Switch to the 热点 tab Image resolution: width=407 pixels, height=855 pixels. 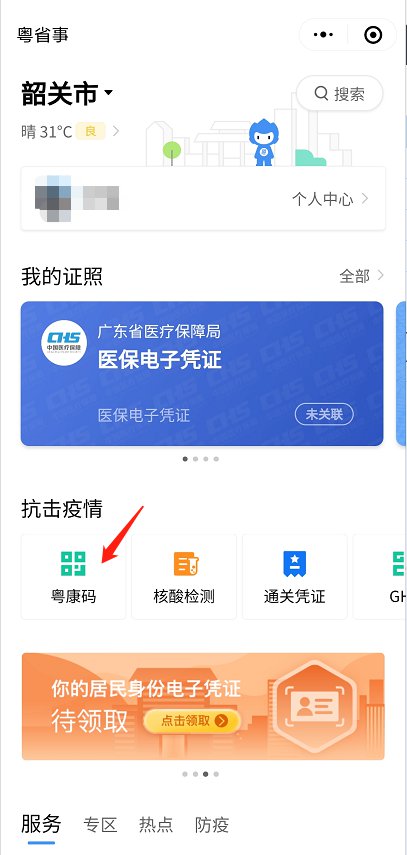point(156,824)
